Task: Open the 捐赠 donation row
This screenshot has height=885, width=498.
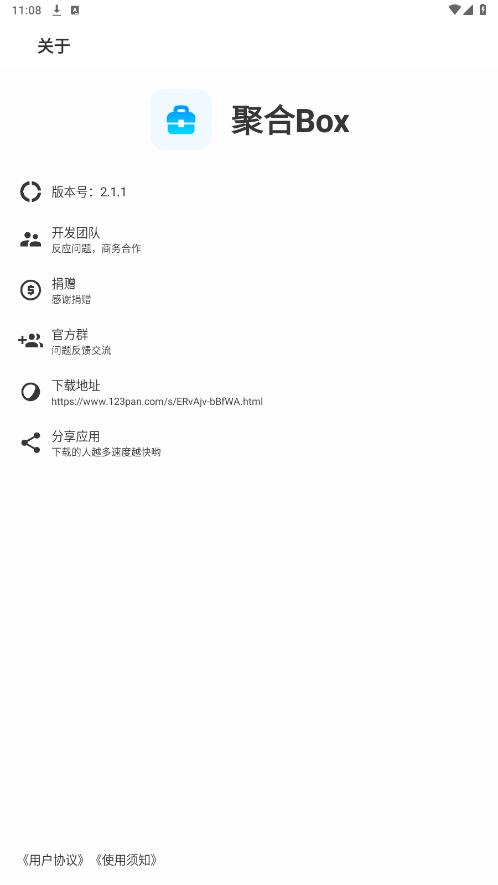Action: (249, 290)
